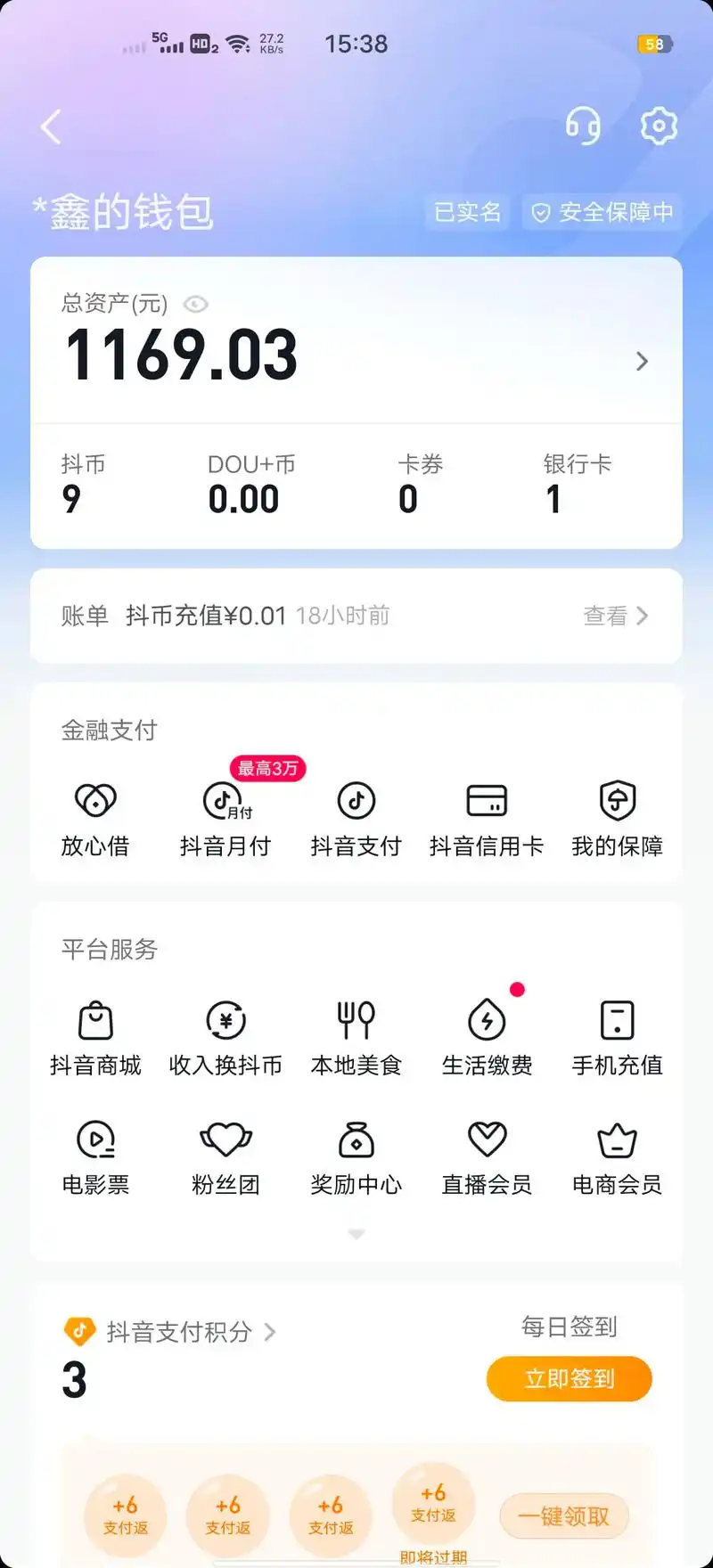Open the 抖音信用卡 credit card service
This screenshot has height=1568, width=713.
(487, 815)
